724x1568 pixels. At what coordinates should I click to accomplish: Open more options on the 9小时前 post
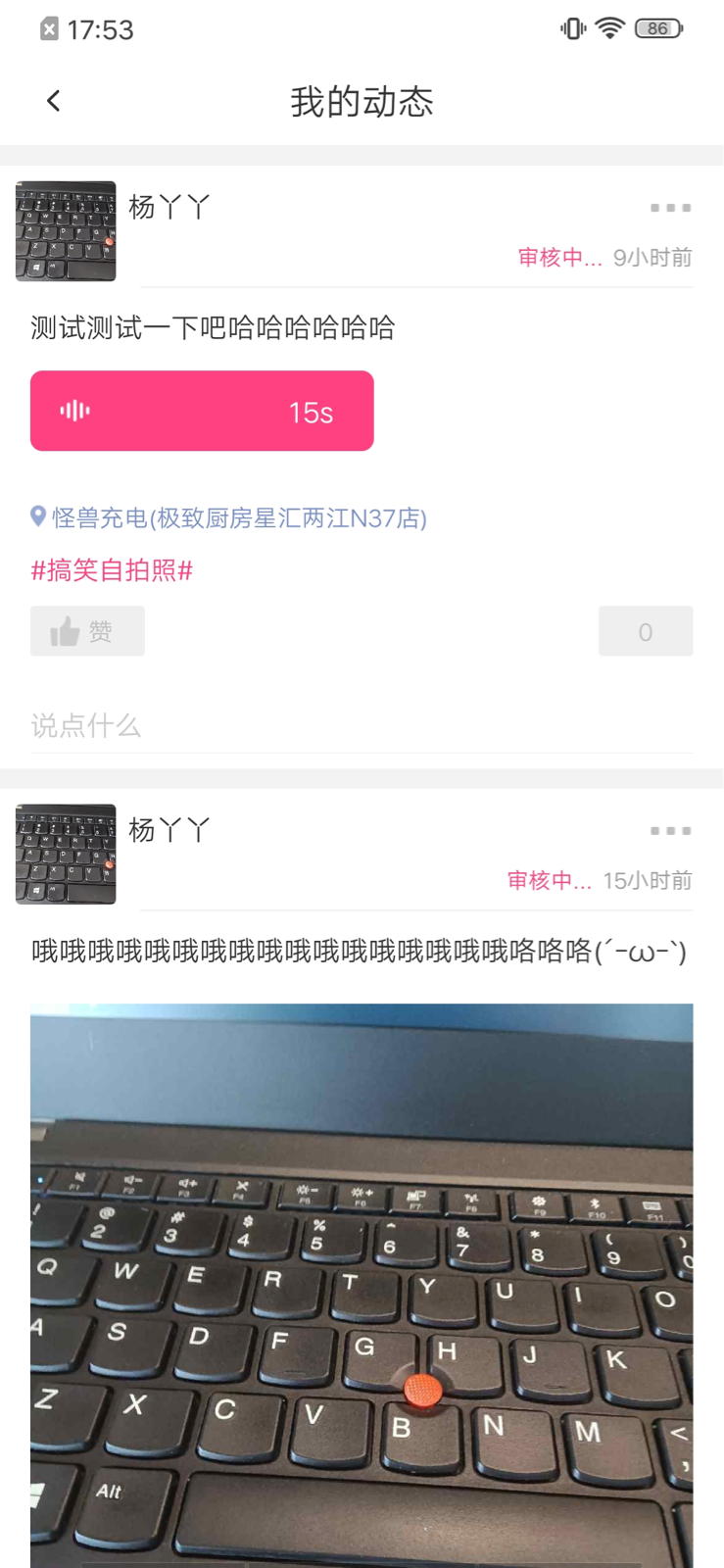(670, 208)
